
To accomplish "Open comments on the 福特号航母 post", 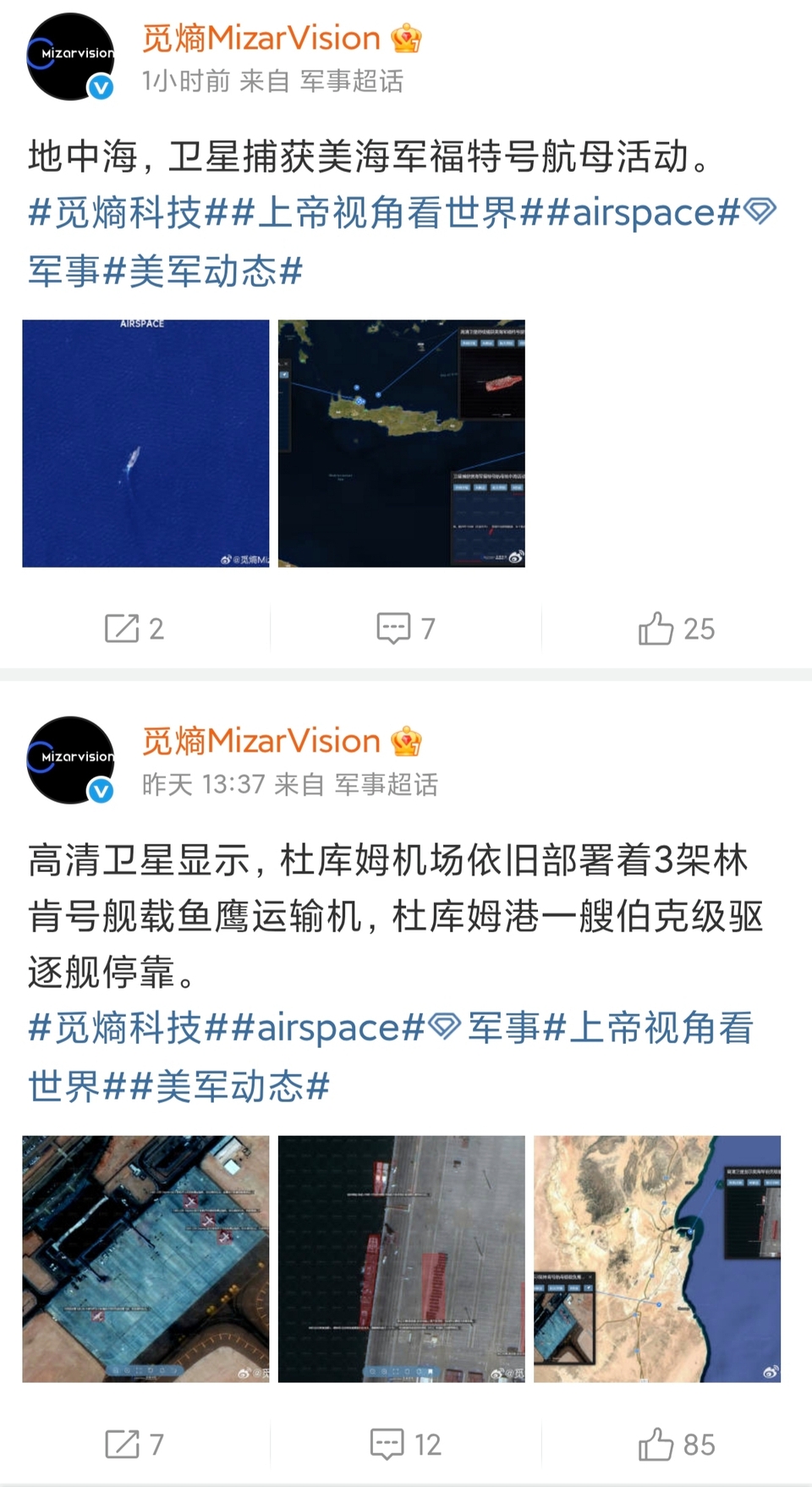I will tap(405, 628).
